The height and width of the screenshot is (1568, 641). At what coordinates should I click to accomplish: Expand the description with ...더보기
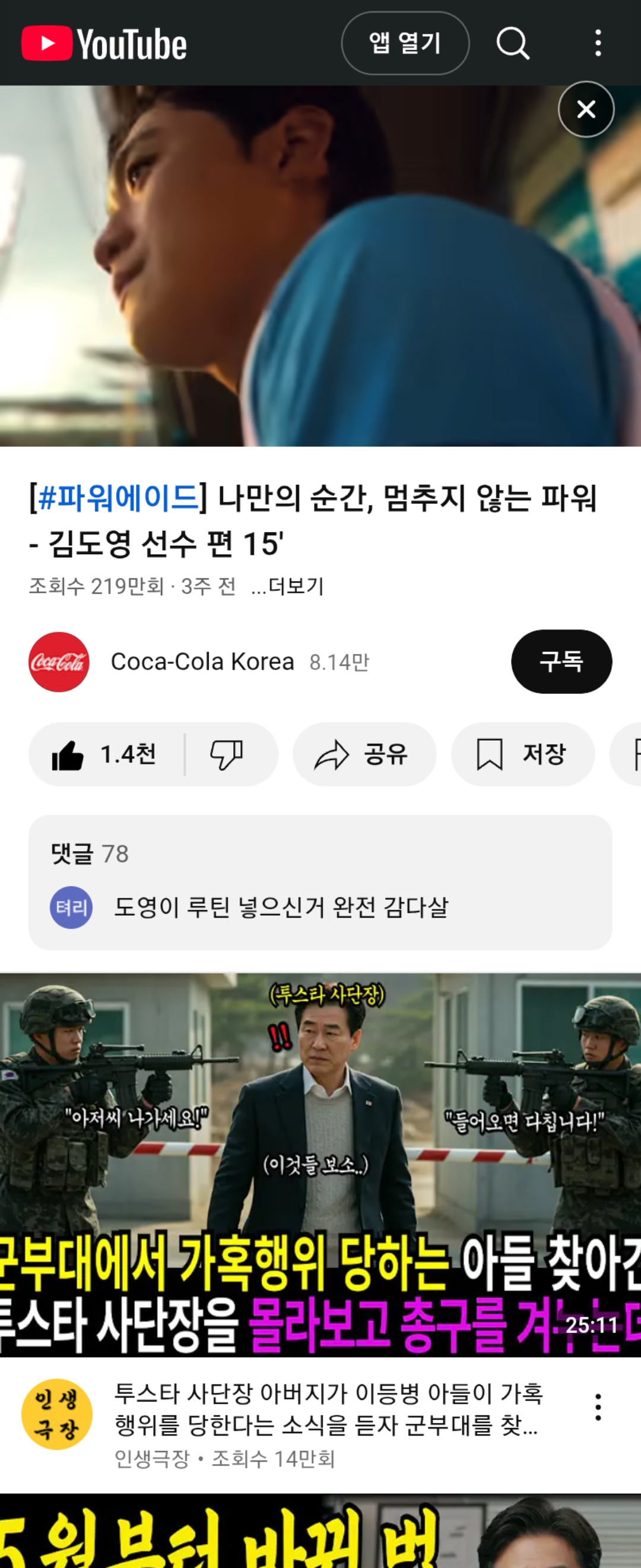click(x=288, y=586)
